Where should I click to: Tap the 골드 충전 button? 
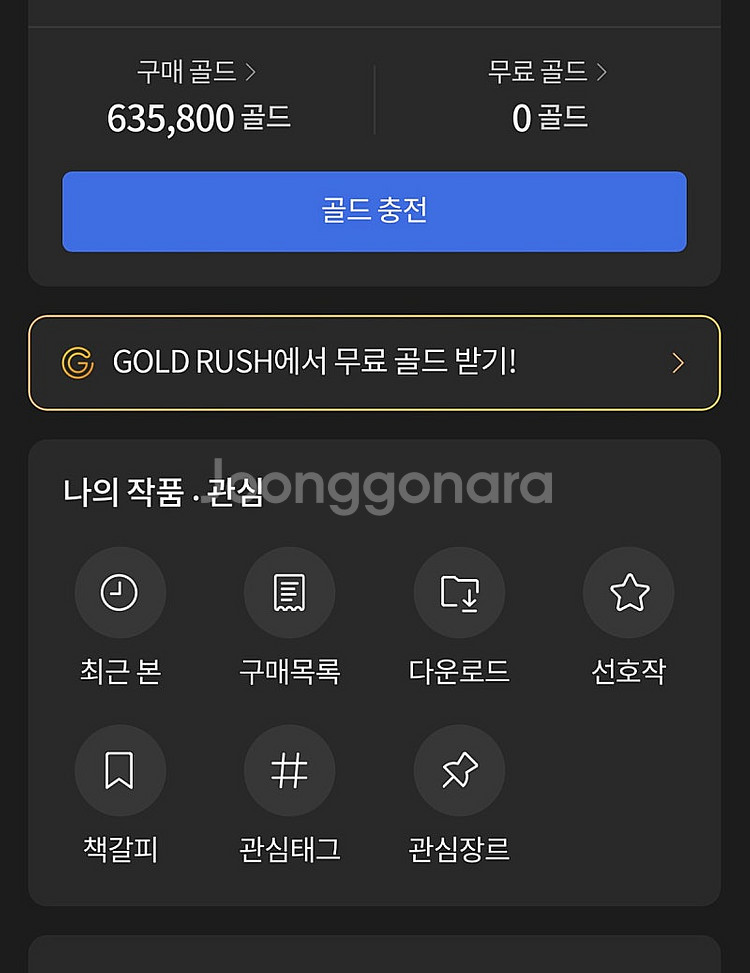point(374,211)
